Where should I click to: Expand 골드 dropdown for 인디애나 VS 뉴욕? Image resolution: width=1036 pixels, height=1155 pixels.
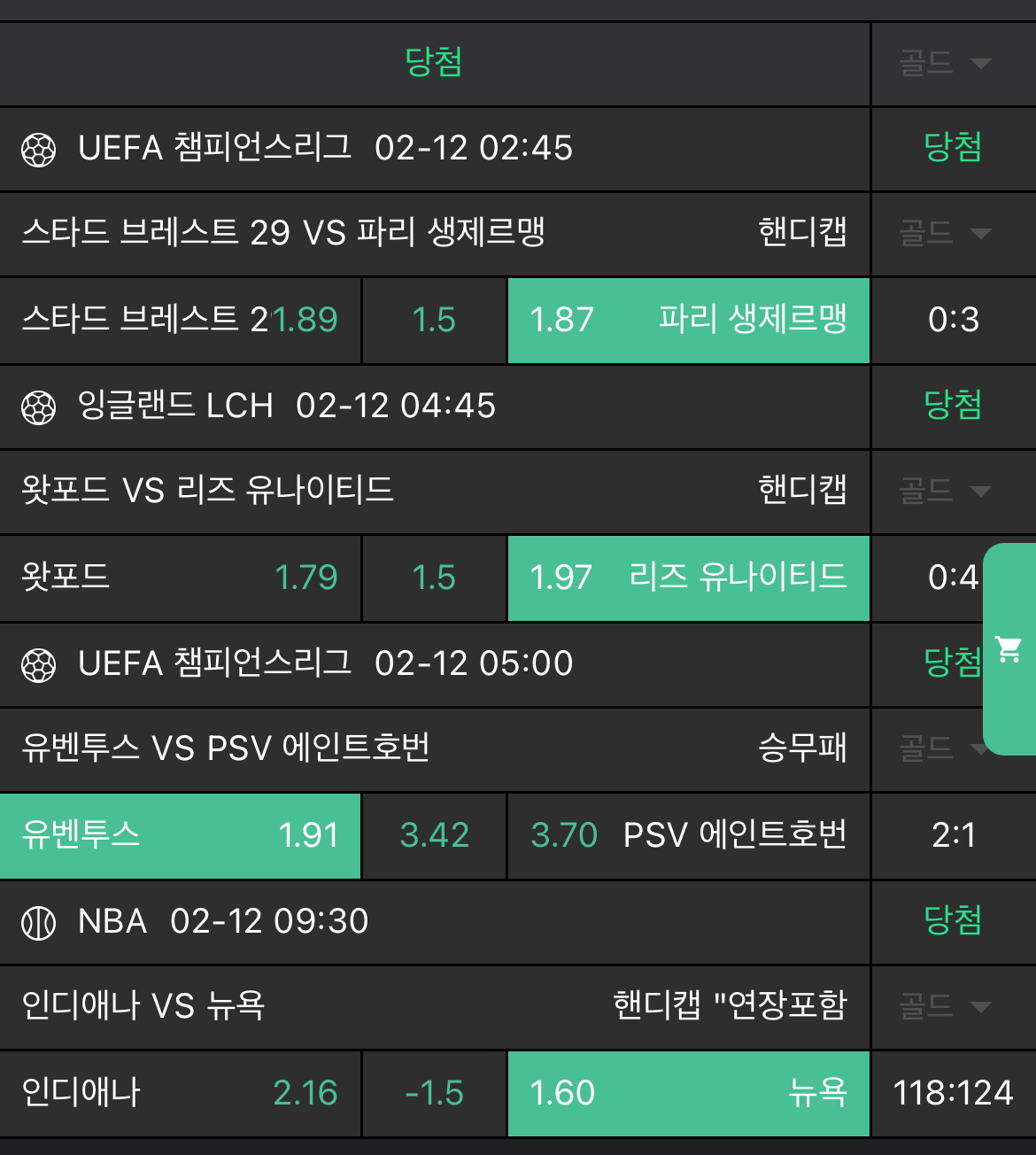click(945, 1007)
